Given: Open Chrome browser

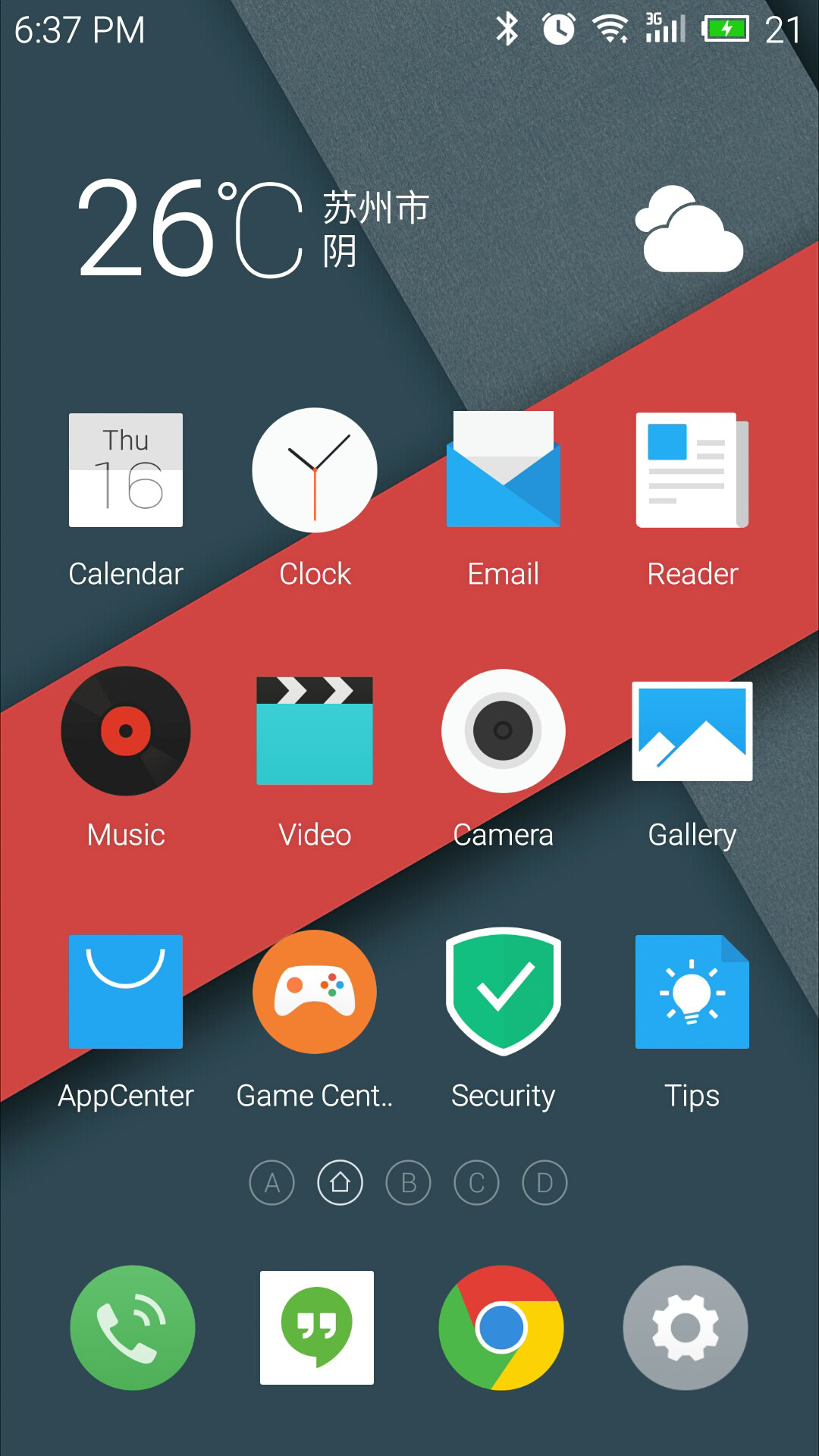Looking at the screenshot, I should [x=501, y=1328].
